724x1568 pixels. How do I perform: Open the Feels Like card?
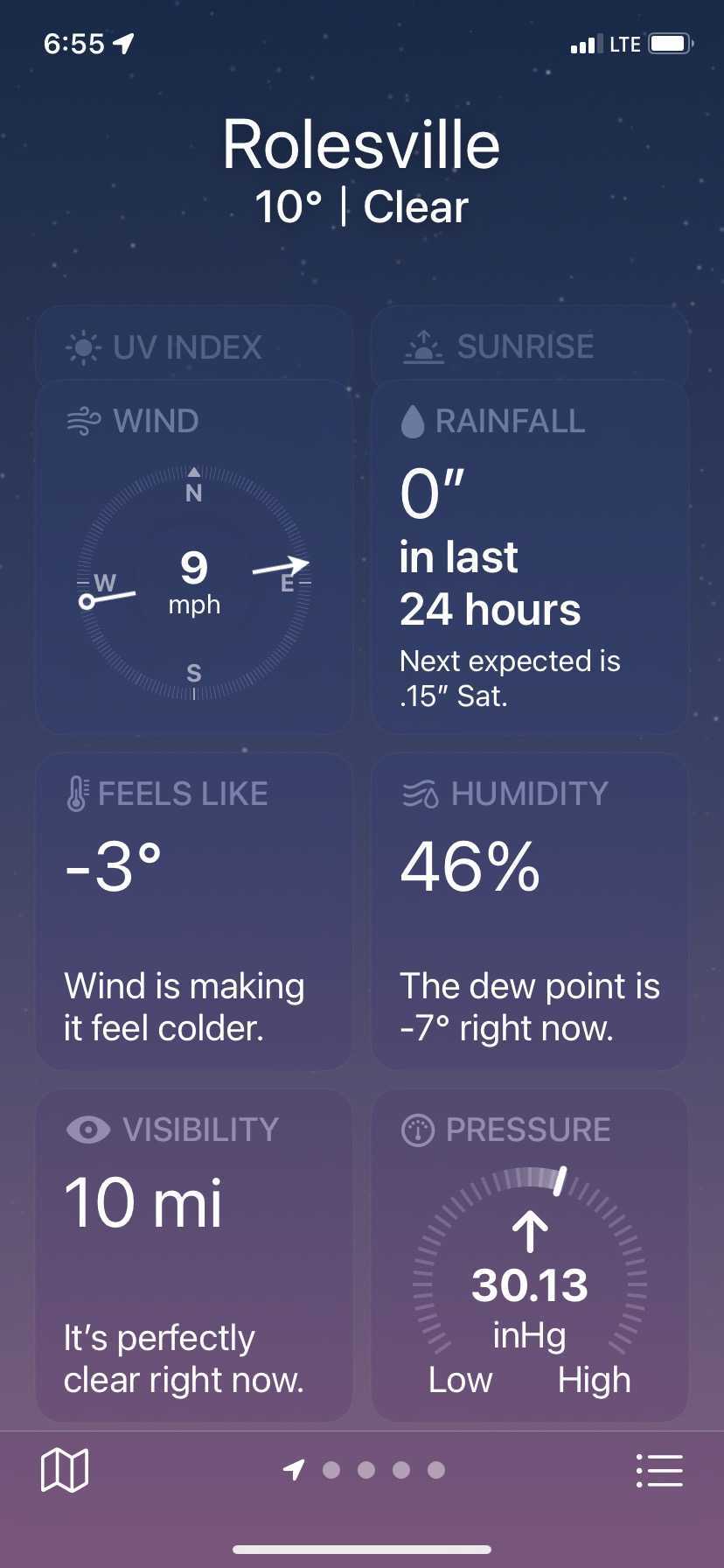[x=193, y=912]
